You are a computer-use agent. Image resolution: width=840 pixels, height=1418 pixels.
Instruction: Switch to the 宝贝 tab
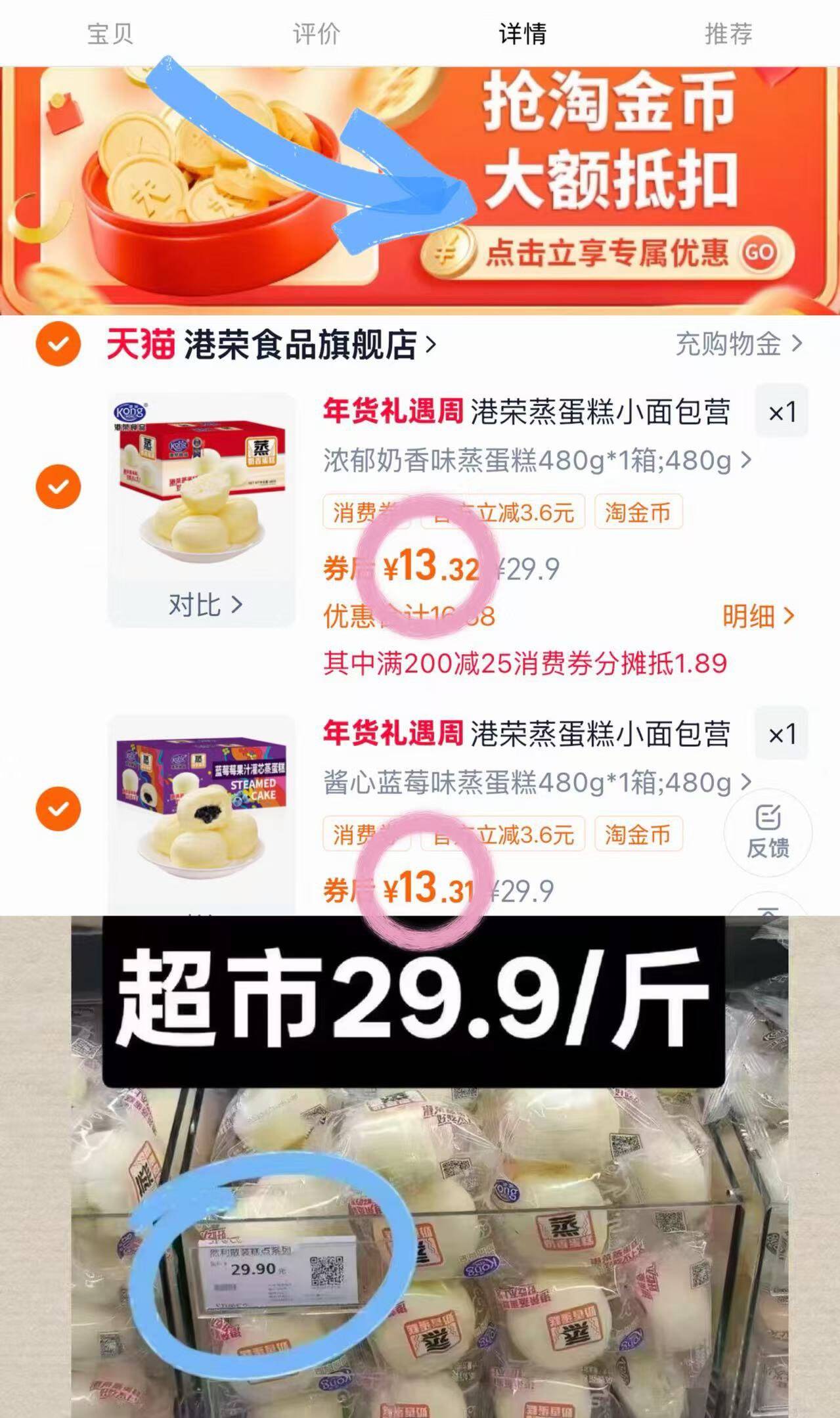coord(110,33)
